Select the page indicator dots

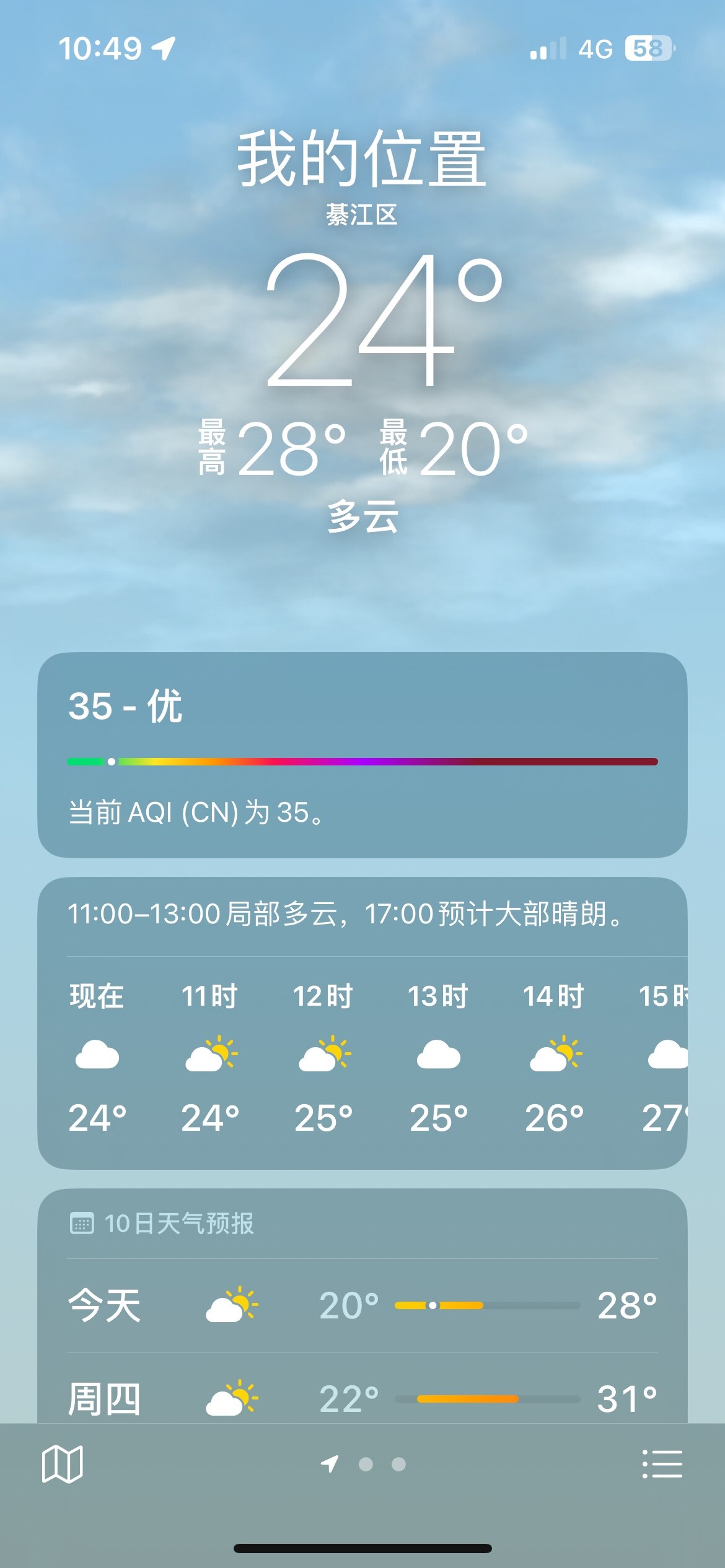coord(366,1464)
